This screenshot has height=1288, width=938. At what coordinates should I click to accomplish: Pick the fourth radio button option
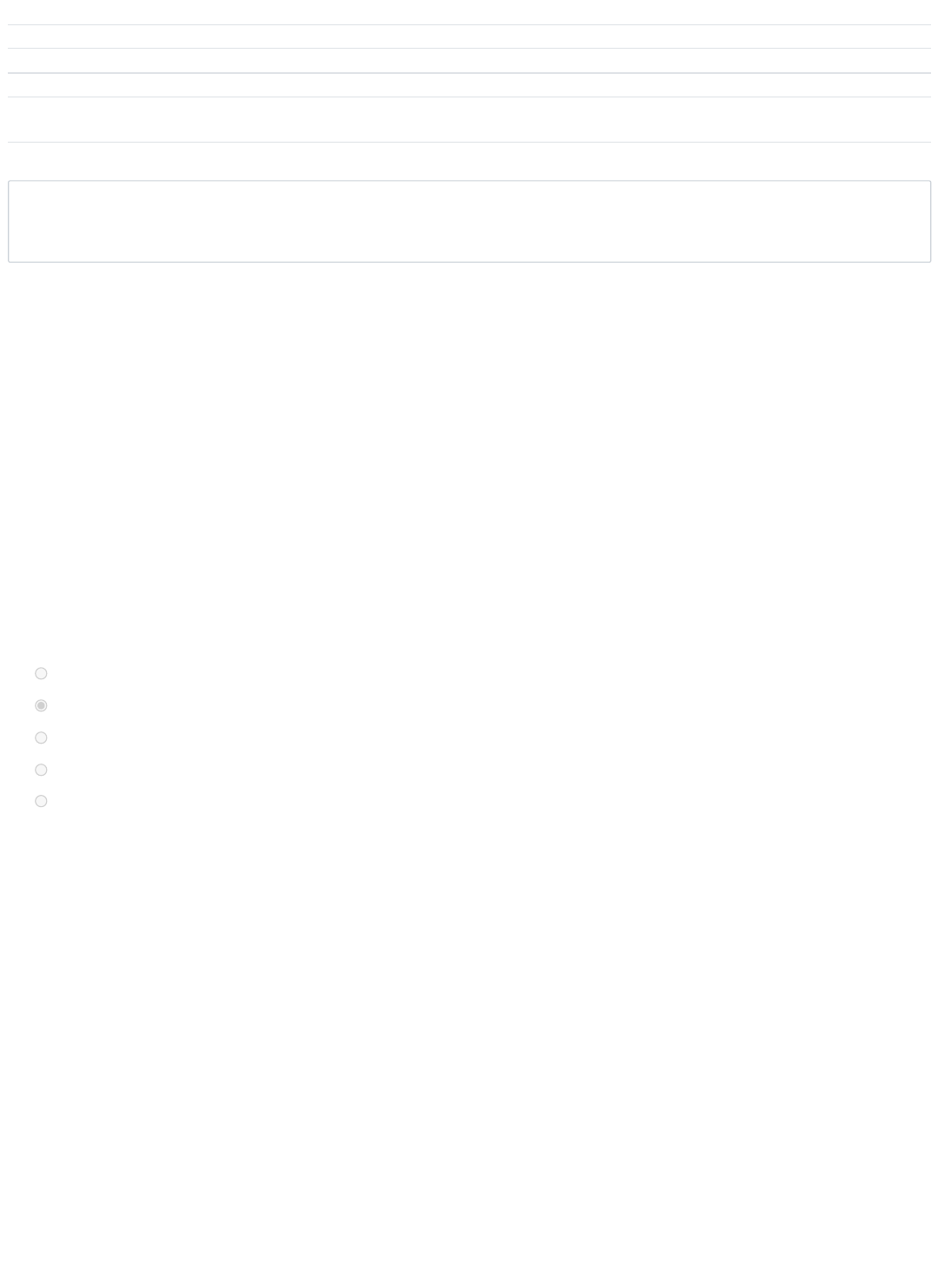pyautogui.click(x=41, y=770)
